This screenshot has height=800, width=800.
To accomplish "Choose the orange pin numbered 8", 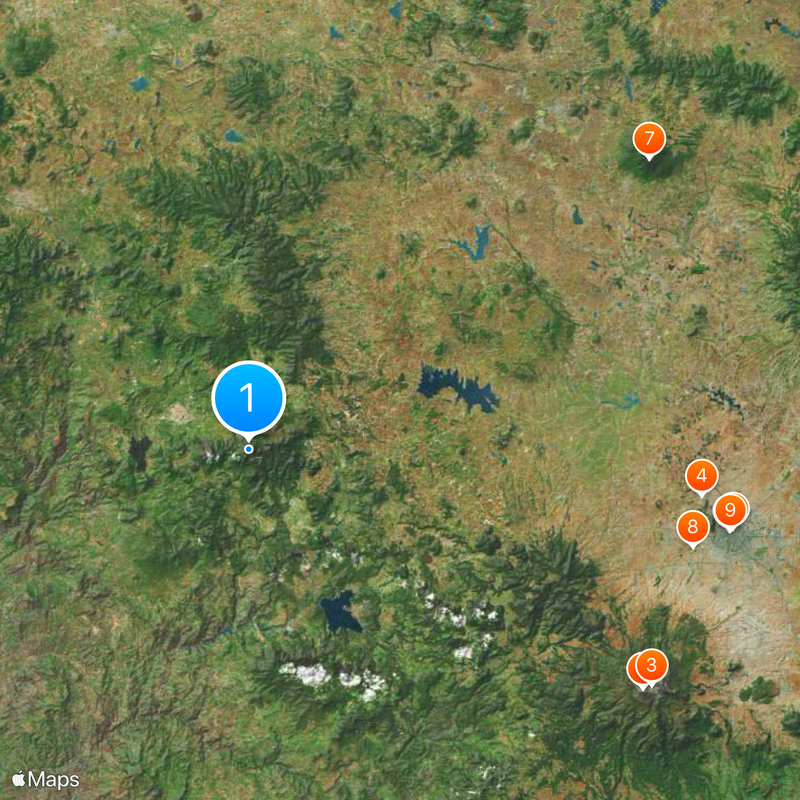I will pyautogui.click(x=692, y=526).
